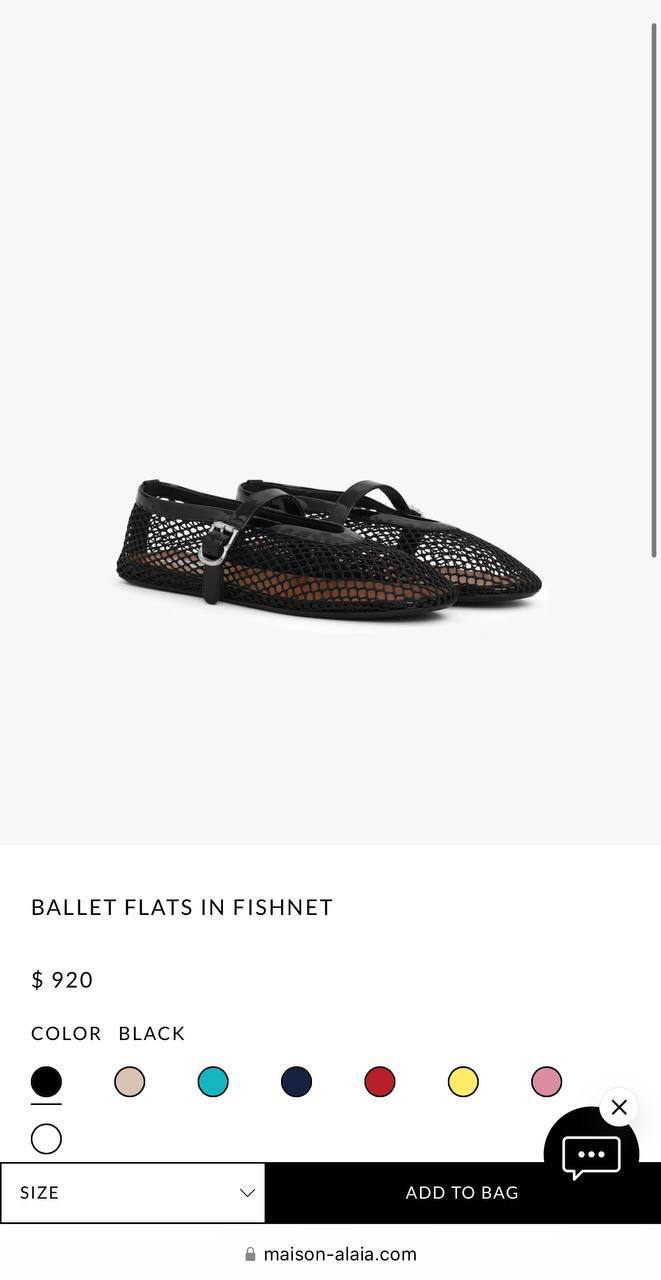This screenshot has width=661, height=1280.
Task: Select the black color swatch
Action: tap(46, 1081)
